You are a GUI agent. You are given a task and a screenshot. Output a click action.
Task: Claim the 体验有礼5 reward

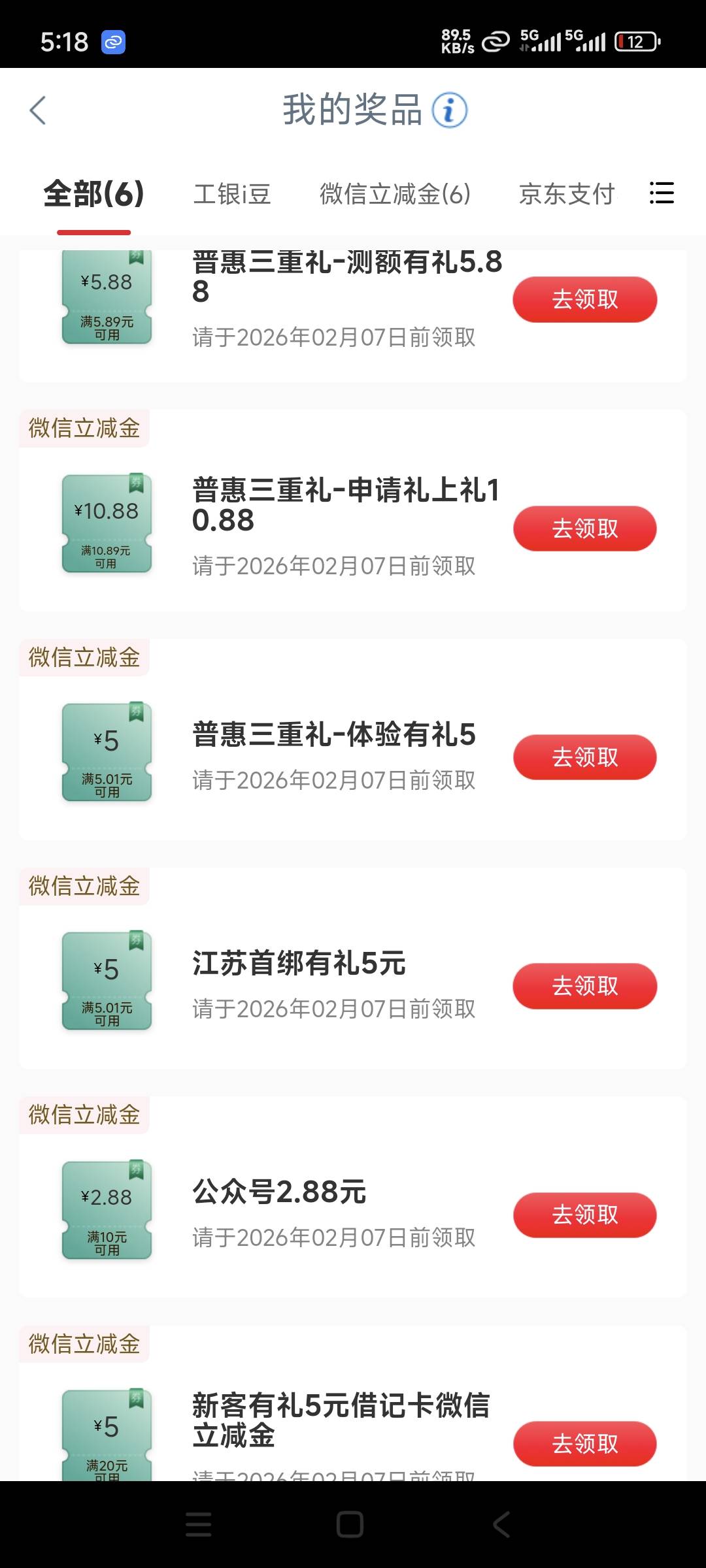click(x=584, y=757)
